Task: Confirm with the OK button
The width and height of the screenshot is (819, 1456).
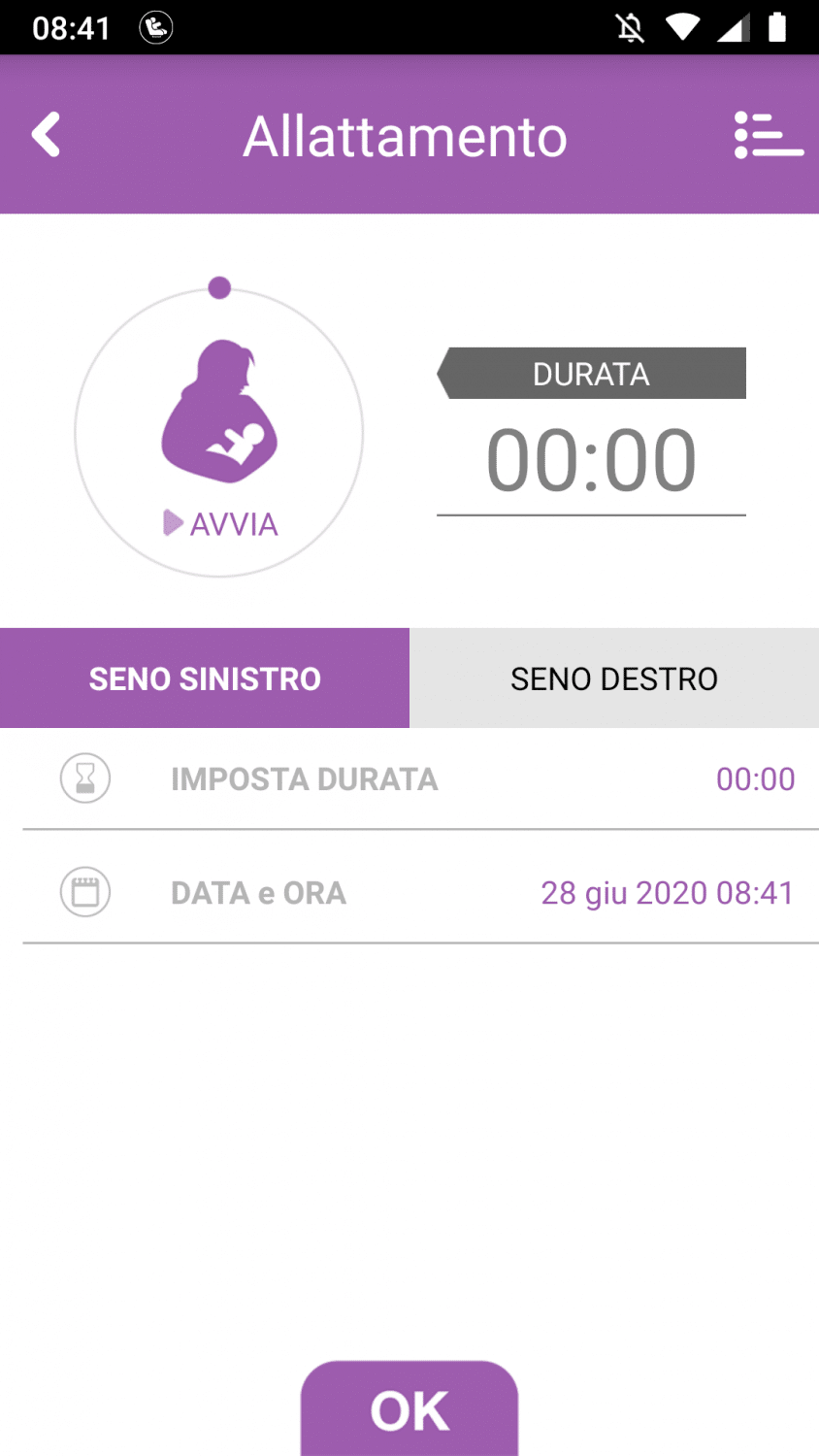Action: coord(409,1410)
